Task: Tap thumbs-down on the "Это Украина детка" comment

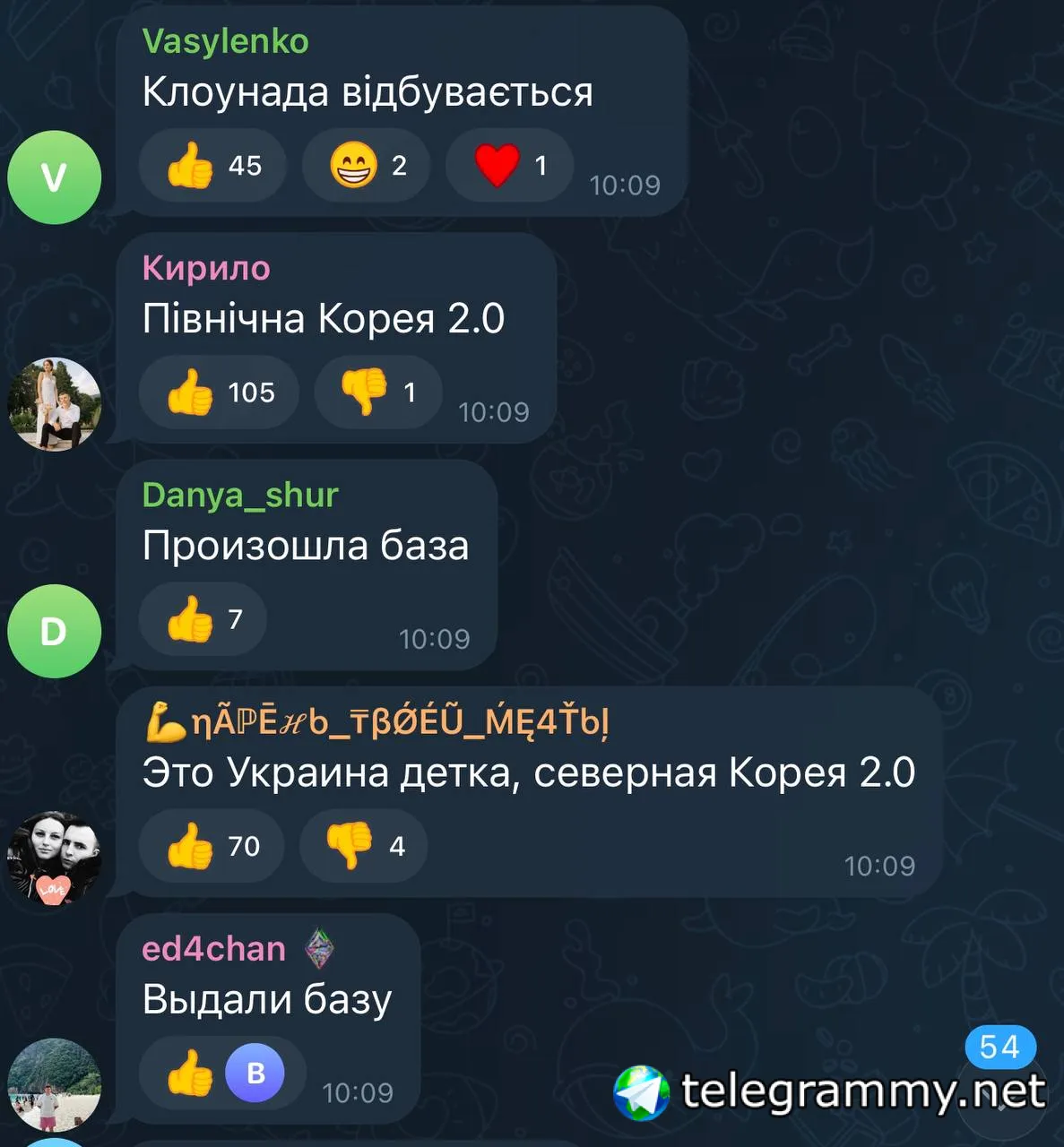Action: (363, 846)
